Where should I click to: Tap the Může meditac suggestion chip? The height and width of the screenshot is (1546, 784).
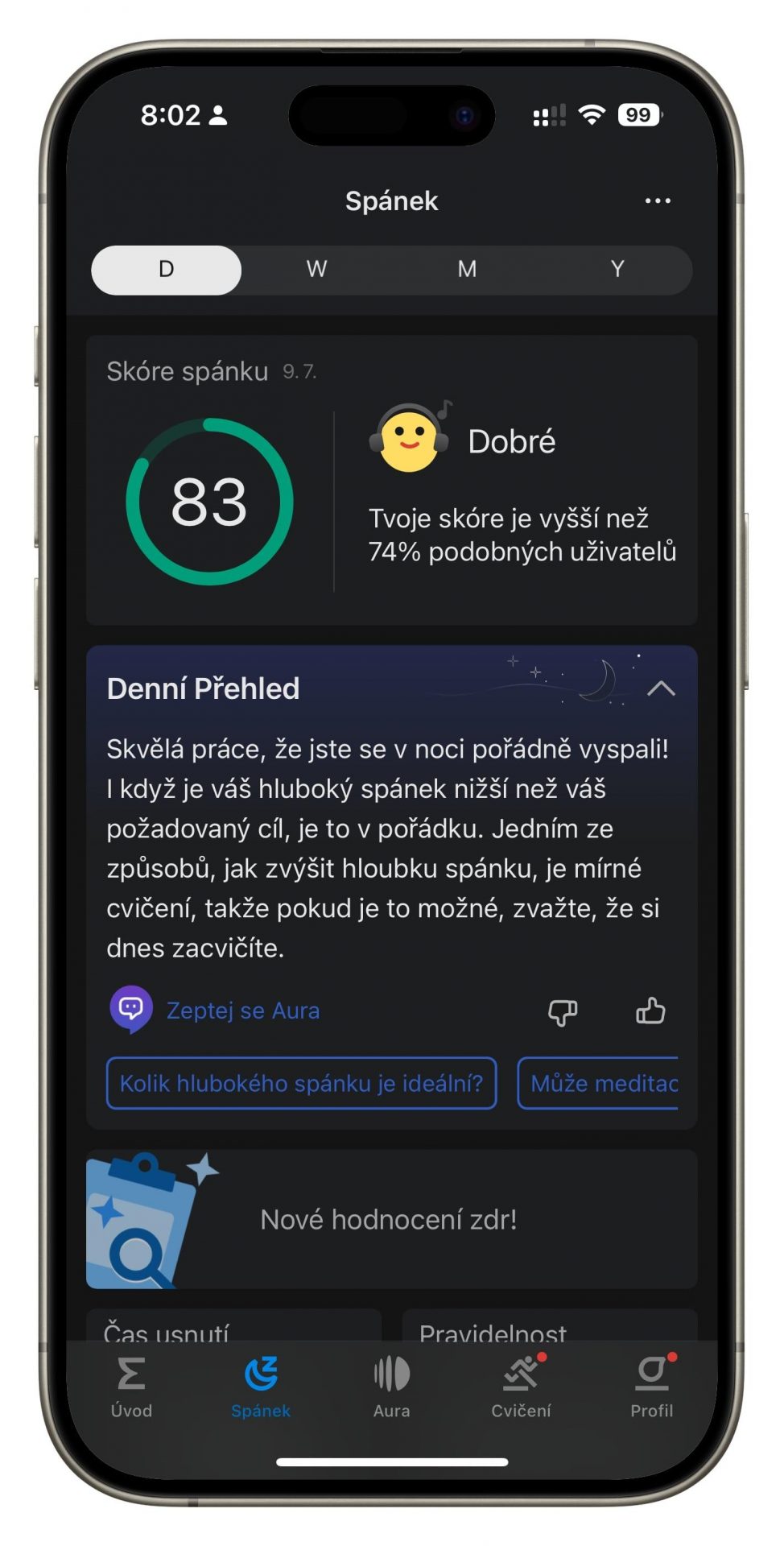coord(598,1083)
